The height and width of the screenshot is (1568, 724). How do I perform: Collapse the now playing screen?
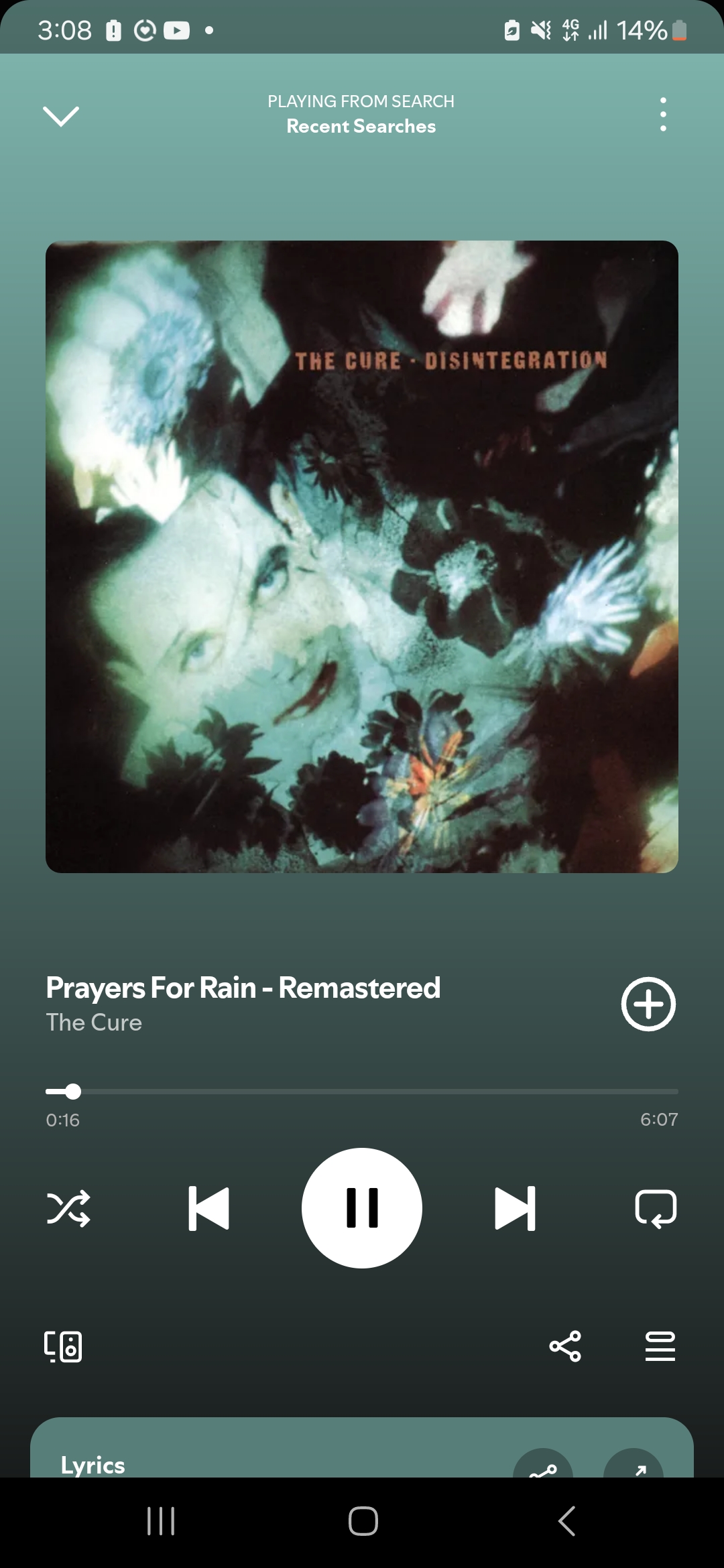pos(61,115)
